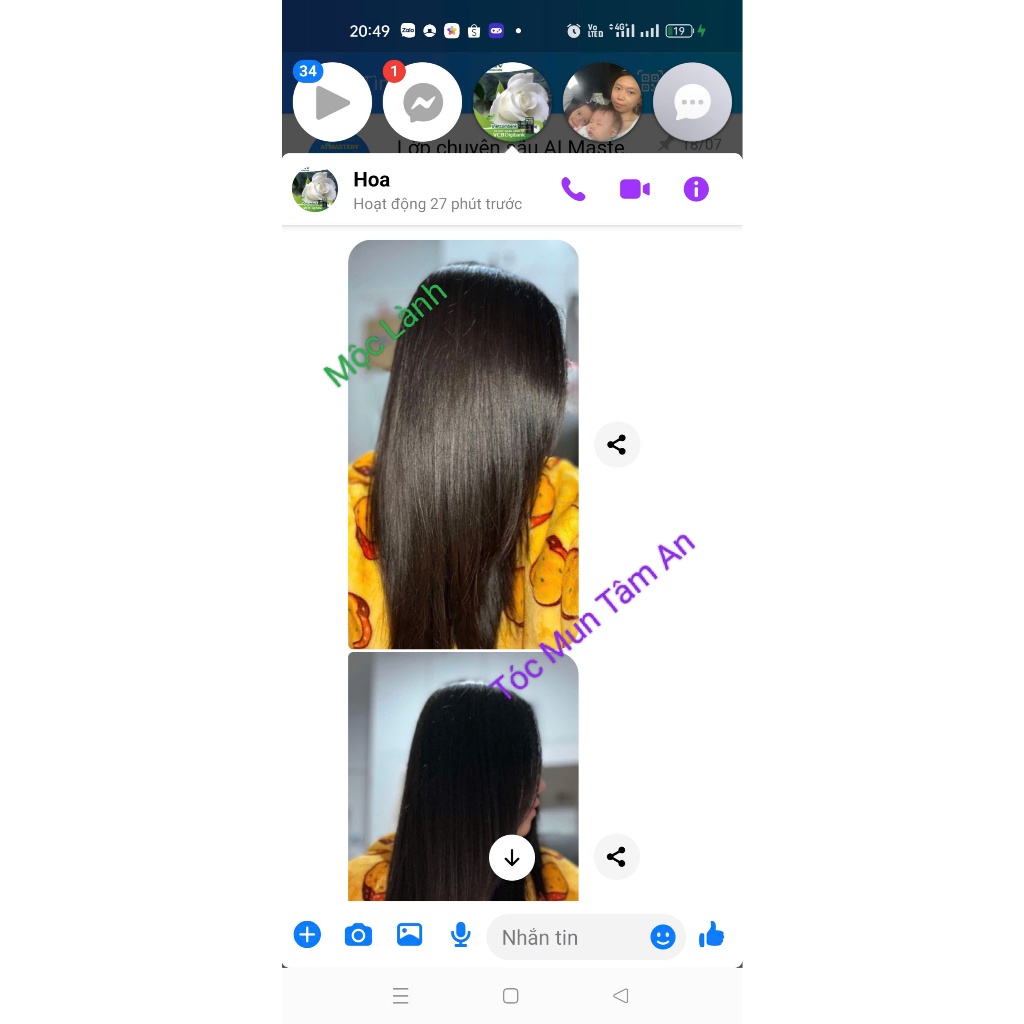1024x1024 pixels.
Task: Open Hoa's profile picture in header
Action: (315, 189)
